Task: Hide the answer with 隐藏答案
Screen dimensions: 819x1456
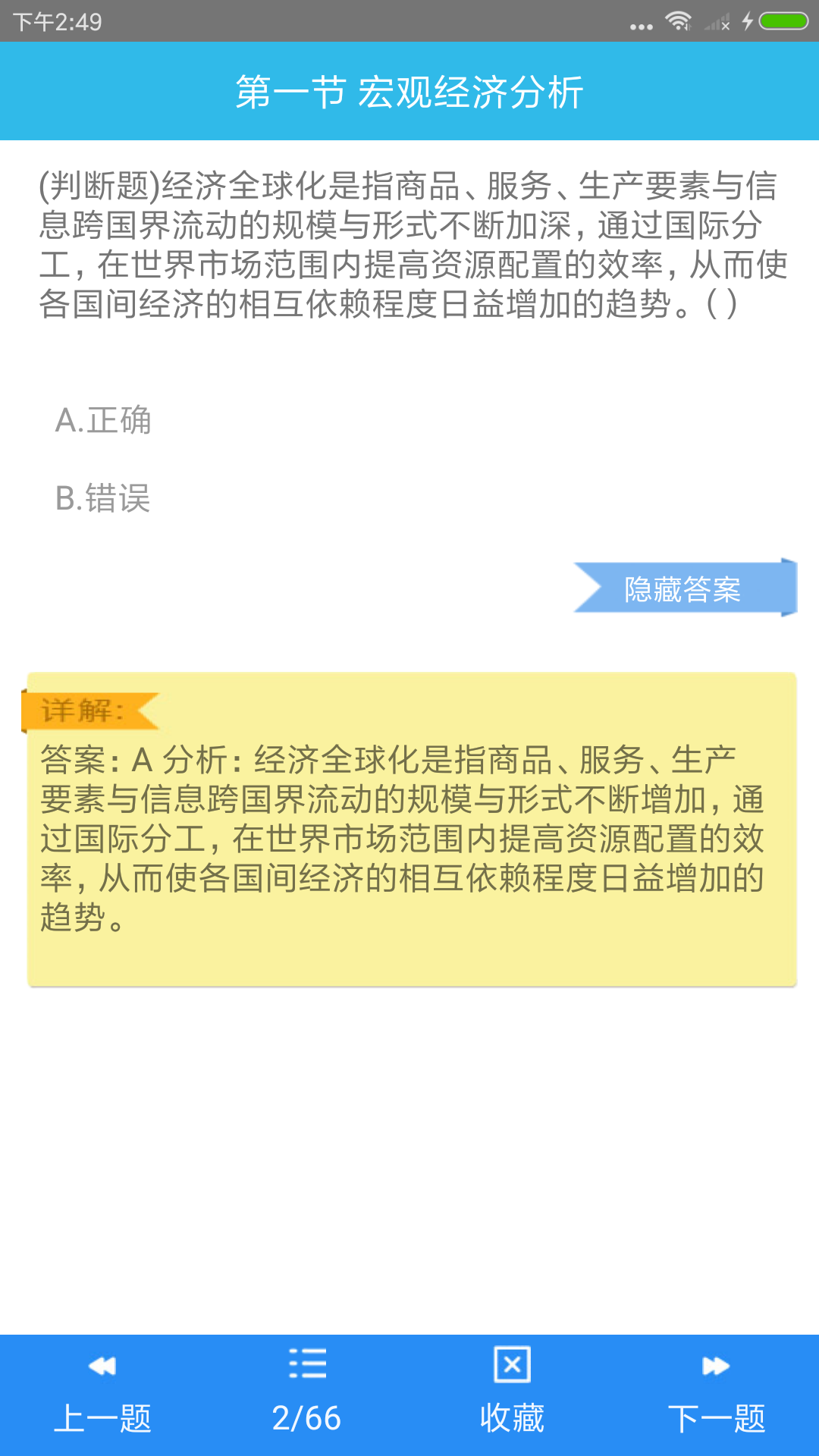Action: 682,588
